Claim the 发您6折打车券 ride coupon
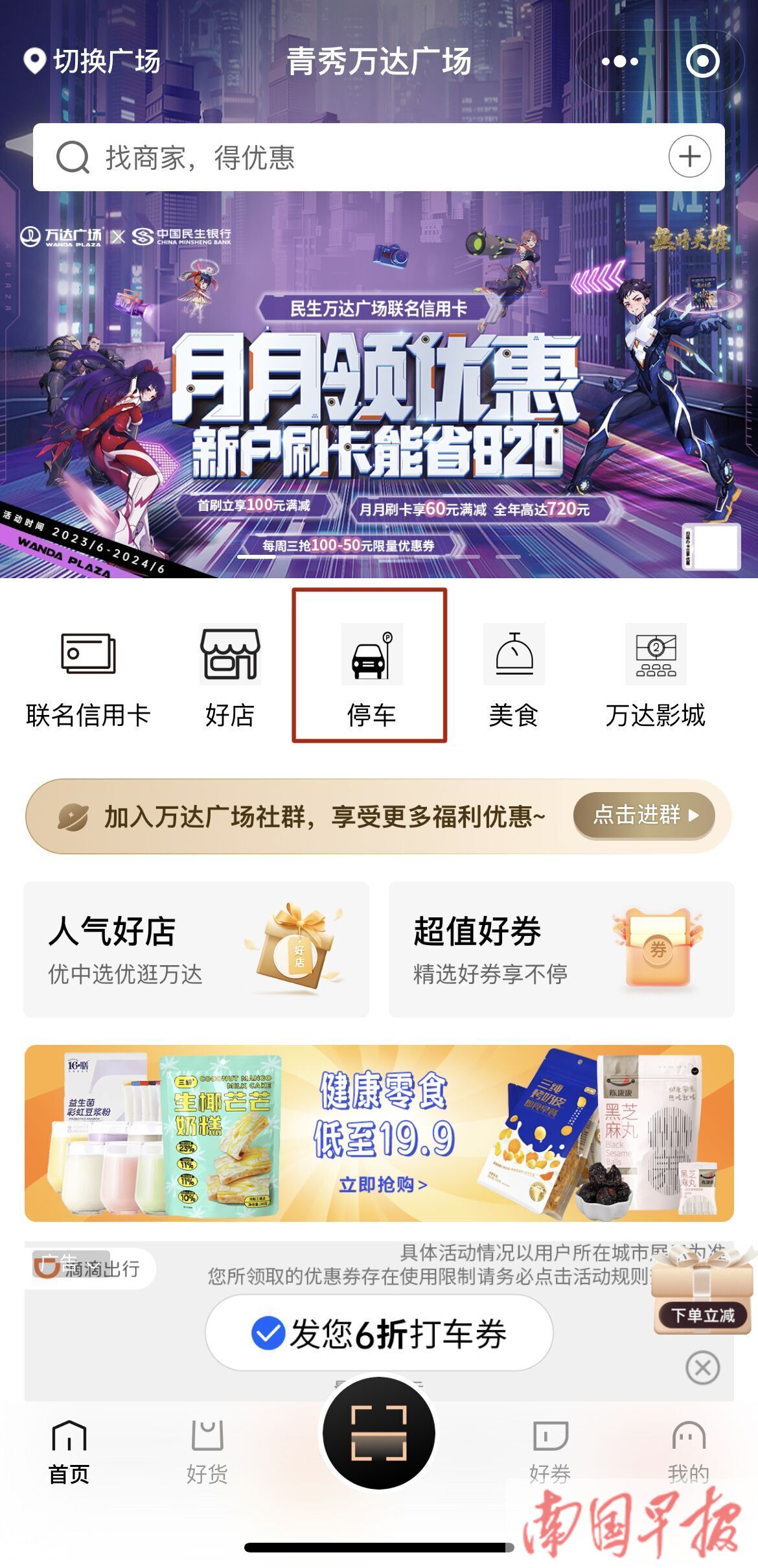Screen dimensions: 758x1568 [x=379, y=1333]
